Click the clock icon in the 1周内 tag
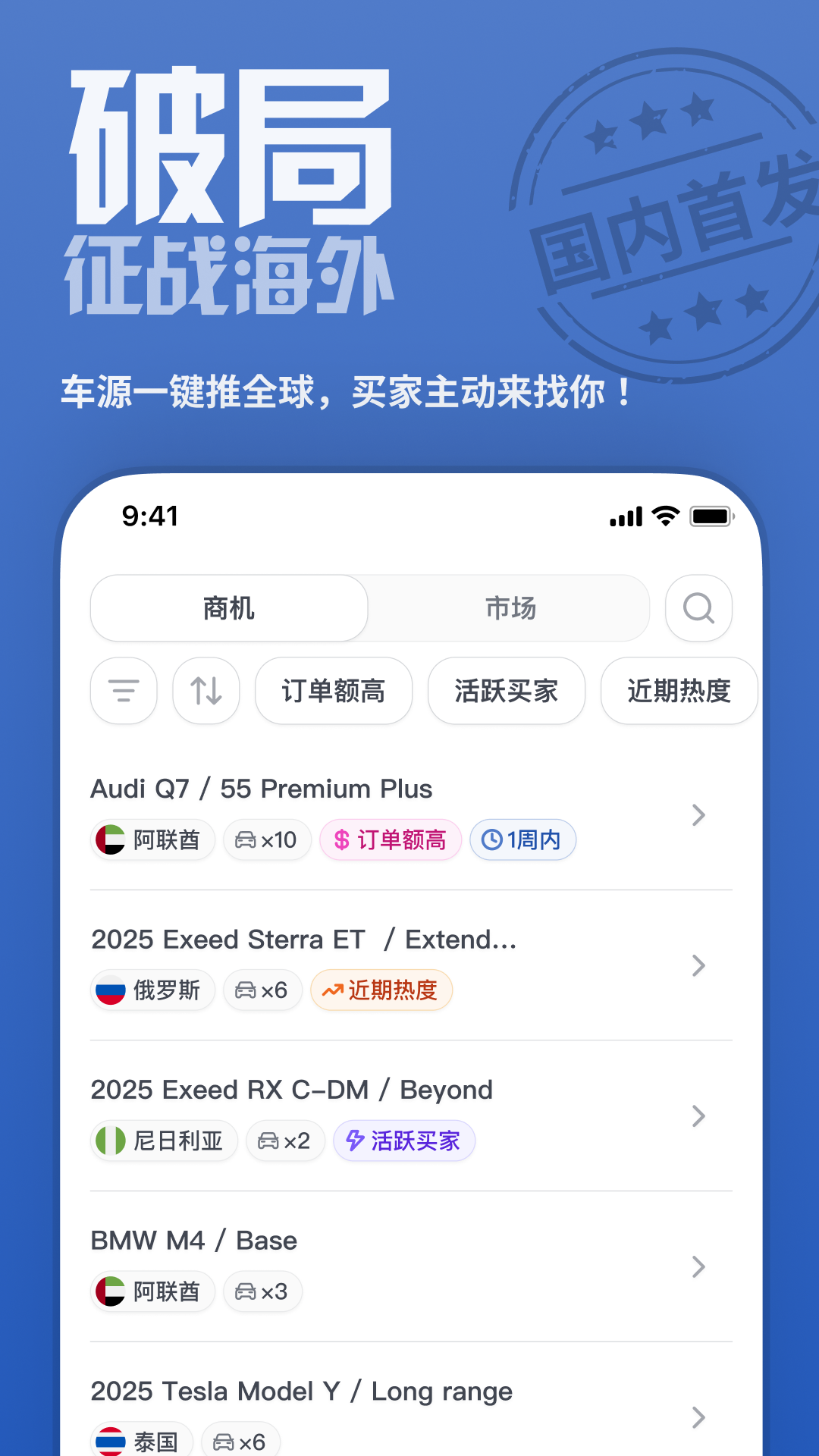The image size is (819, 1456). (x=492, y=839)
